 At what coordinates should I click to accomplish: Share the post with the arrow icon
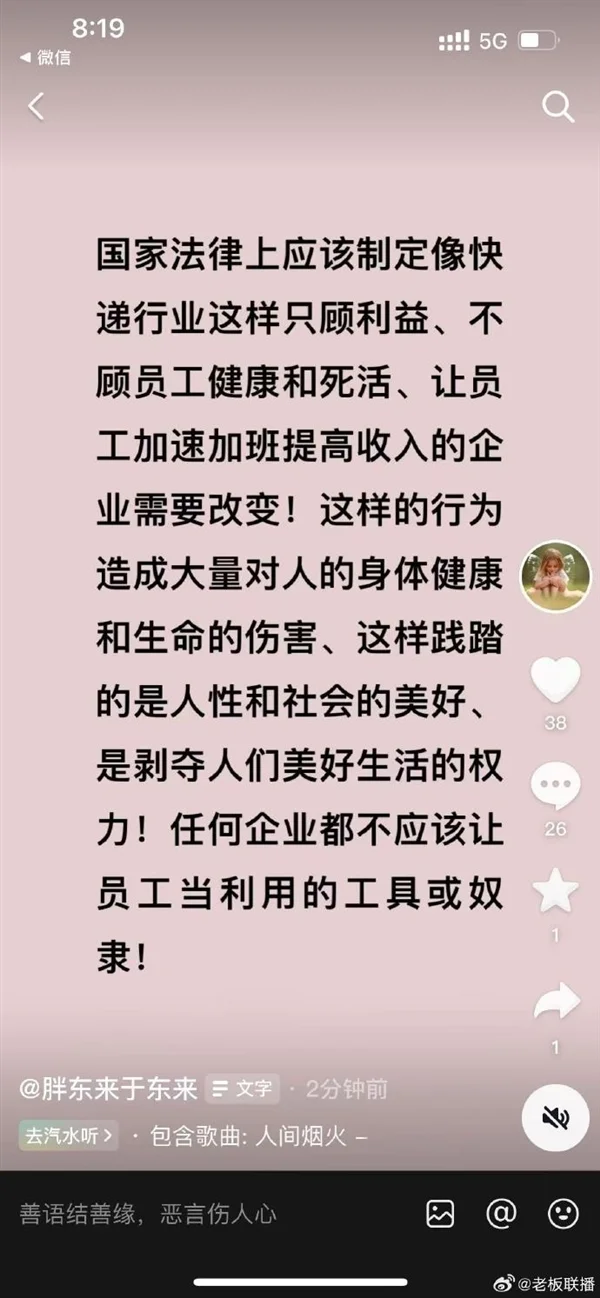(556, 1001)
